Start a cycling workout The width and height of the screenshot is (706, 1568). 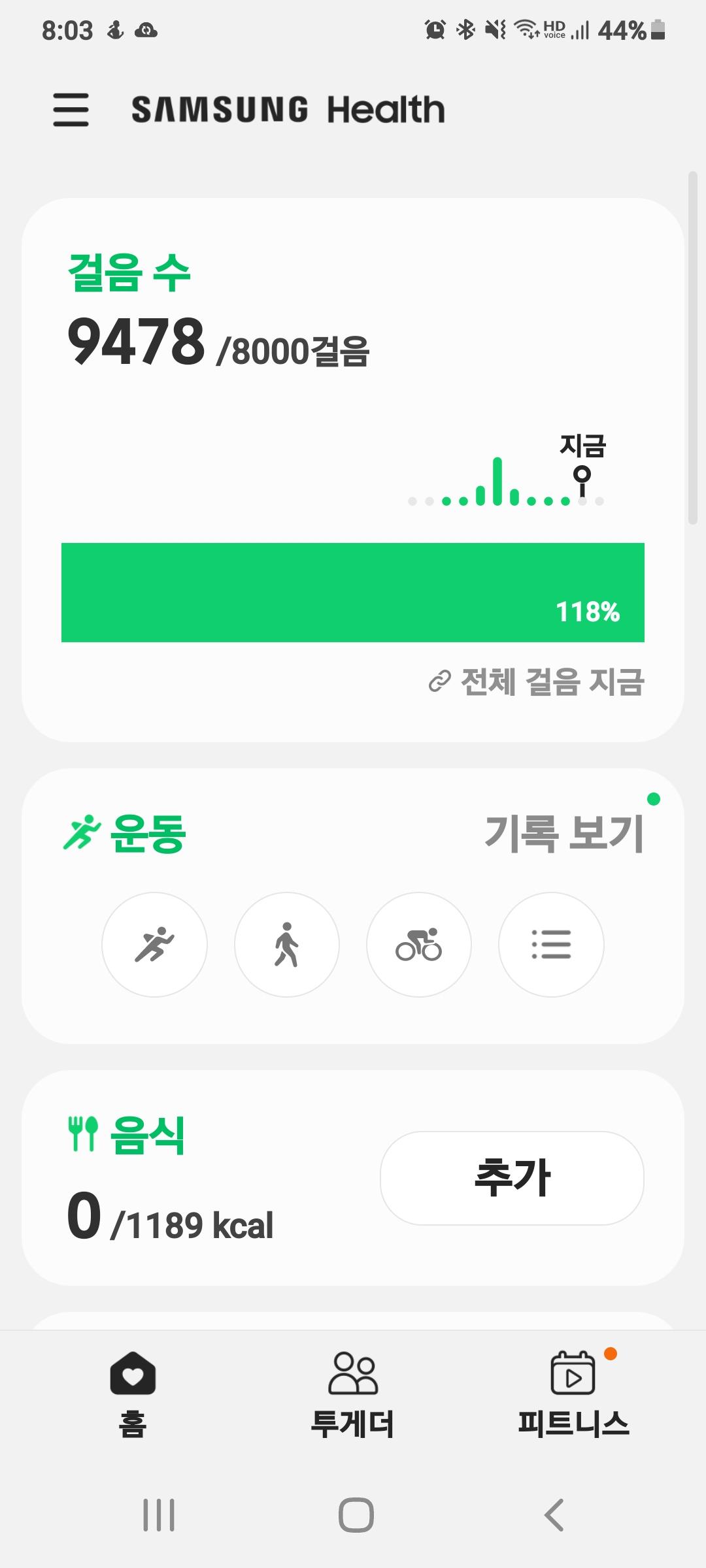tap(419, 945)
